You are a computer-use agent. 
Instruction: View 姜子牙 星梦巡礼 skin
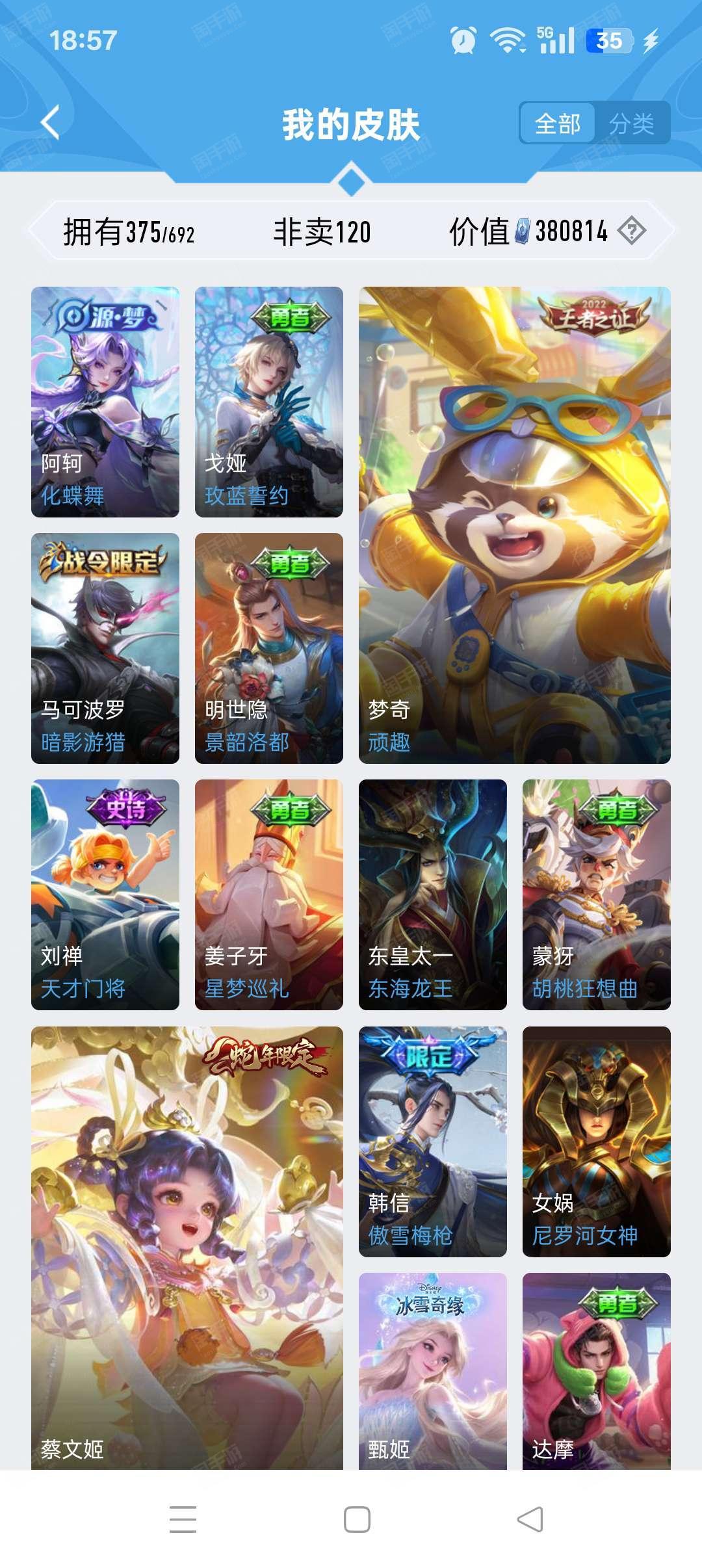click(269, 895)
